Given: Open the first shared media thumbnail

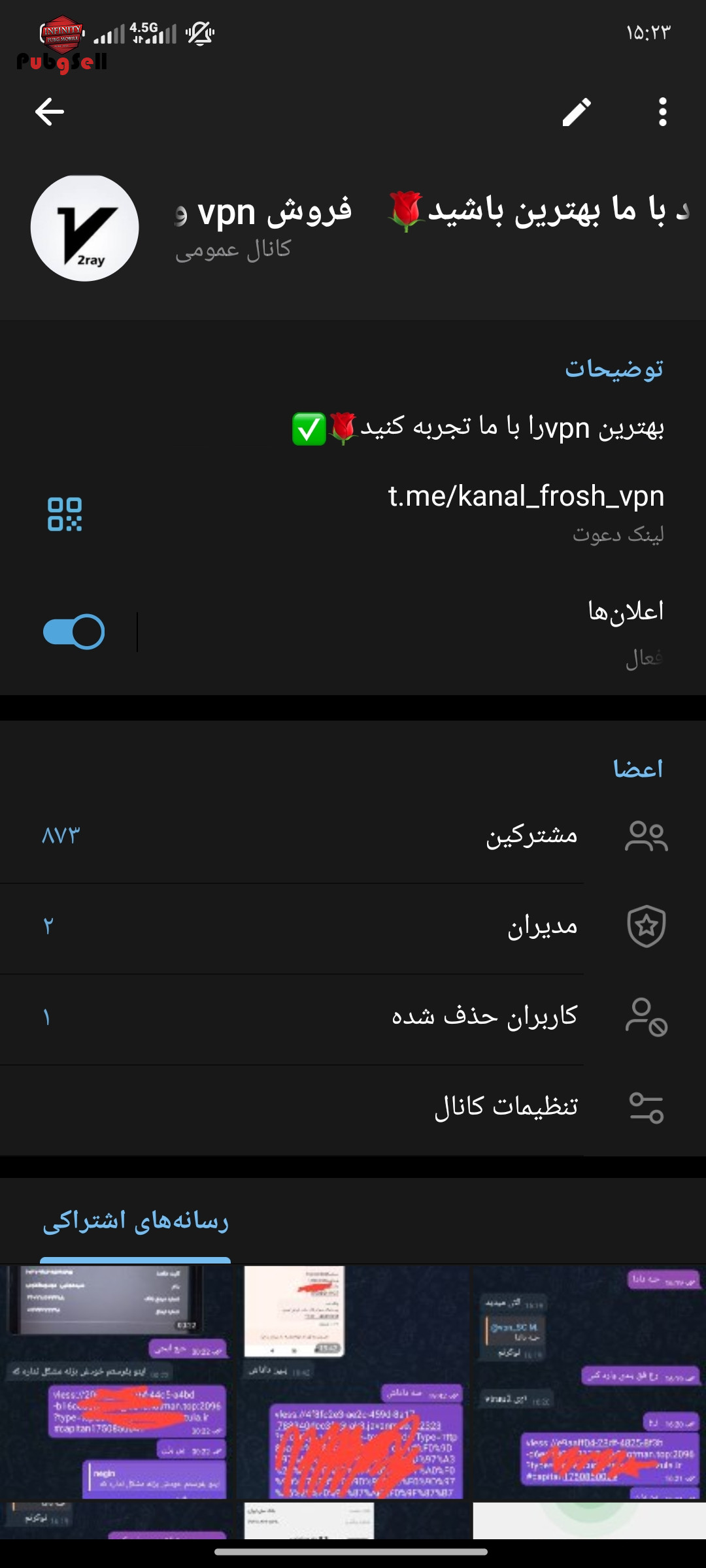Looking at the screenshot, I should (x=116, y=1382).
